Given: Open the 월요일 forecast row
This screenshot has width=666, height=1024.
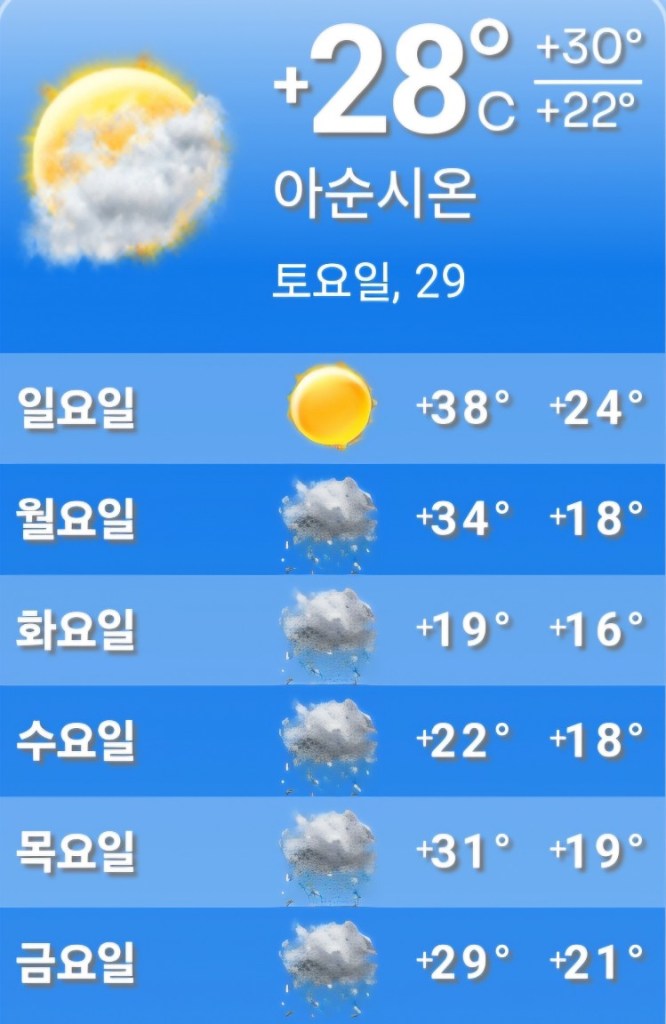Looking at the screenshot, I should [x=333, y=519].
